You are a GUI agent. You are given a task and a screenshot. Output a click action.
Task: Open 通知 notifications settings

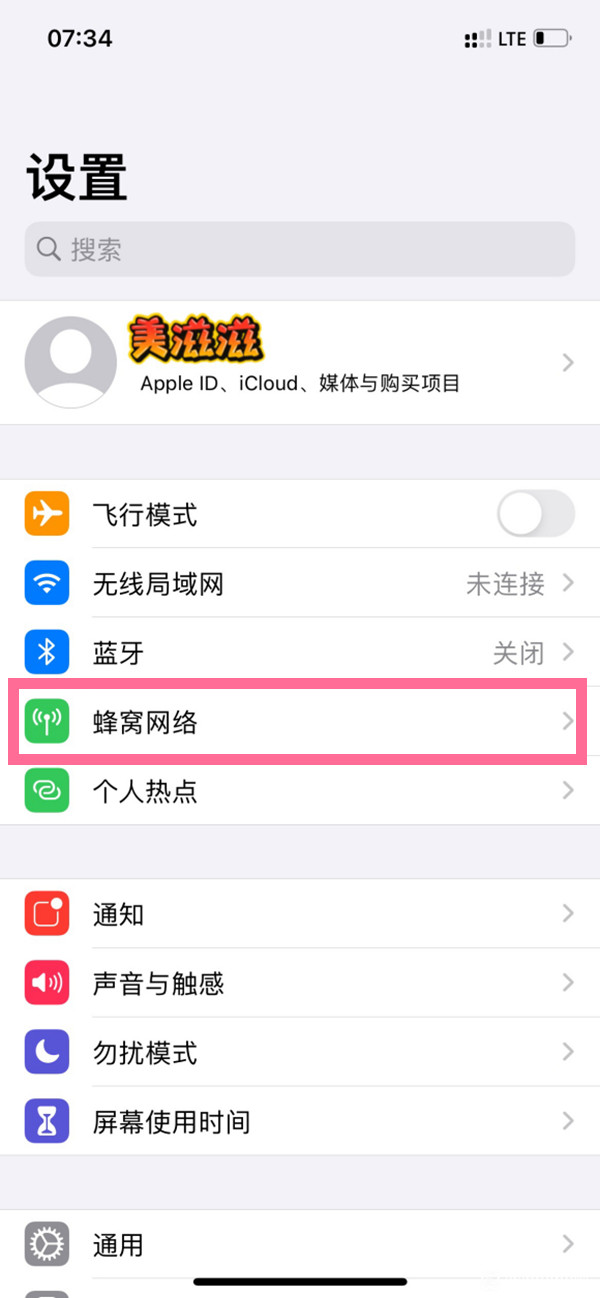coord(300,914)
